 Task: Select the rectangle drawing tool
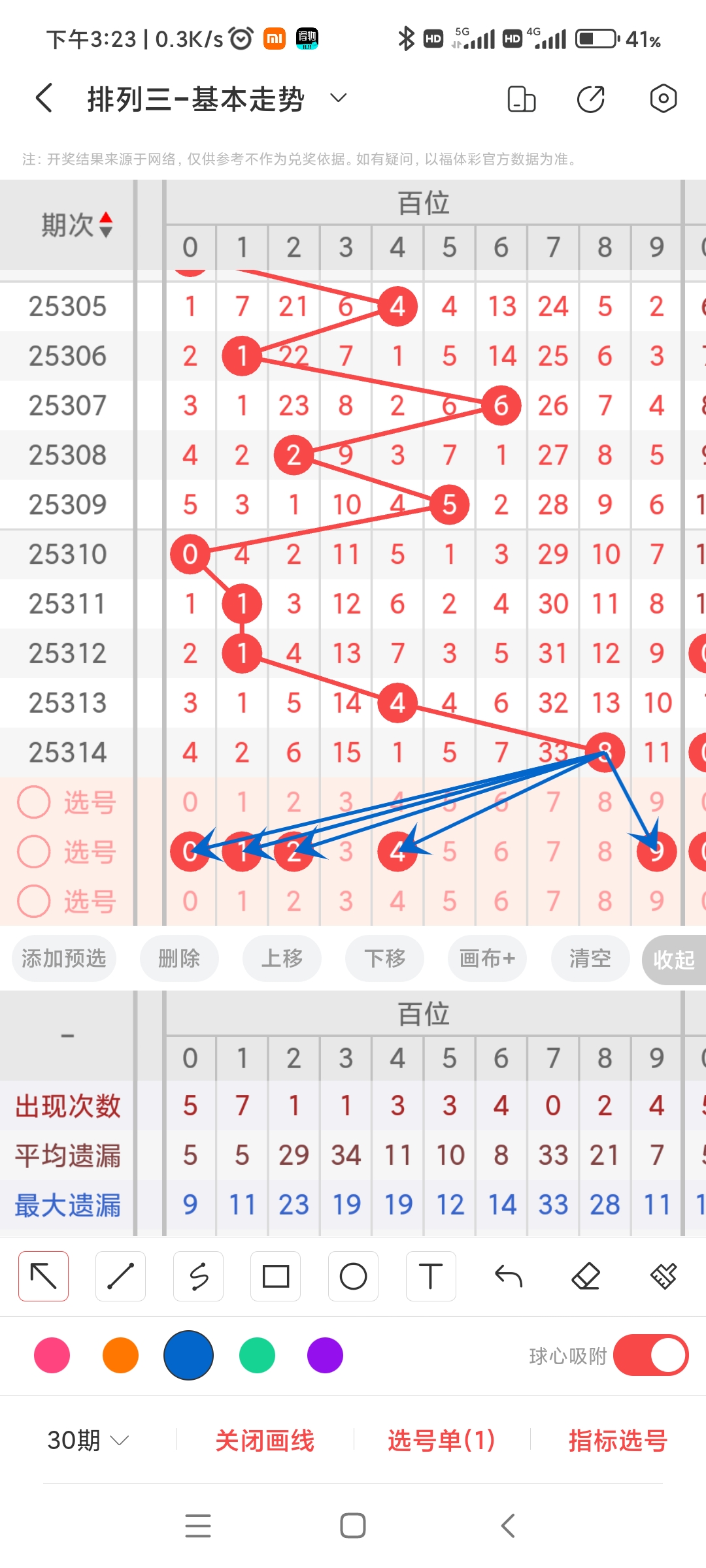276,1275
